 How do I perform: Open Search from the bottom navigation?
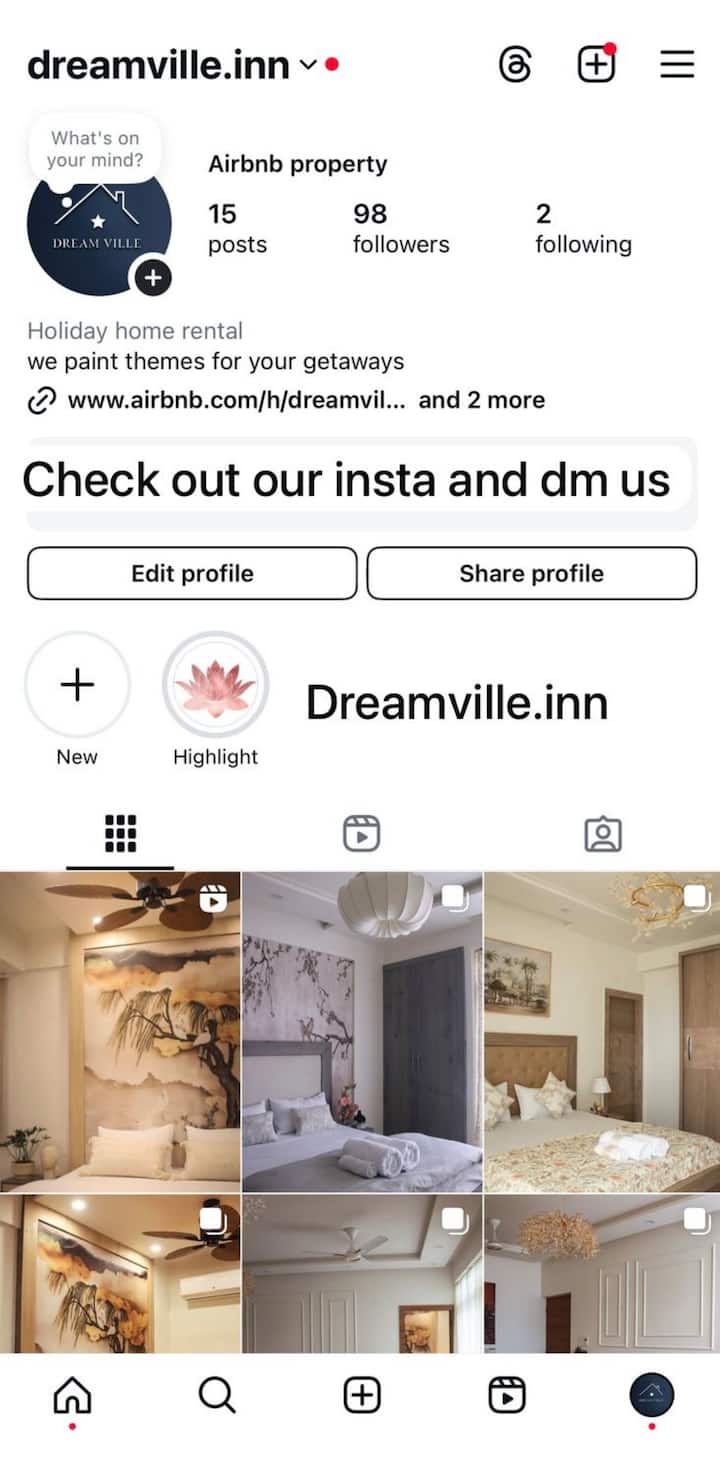tap(216, 1394)
